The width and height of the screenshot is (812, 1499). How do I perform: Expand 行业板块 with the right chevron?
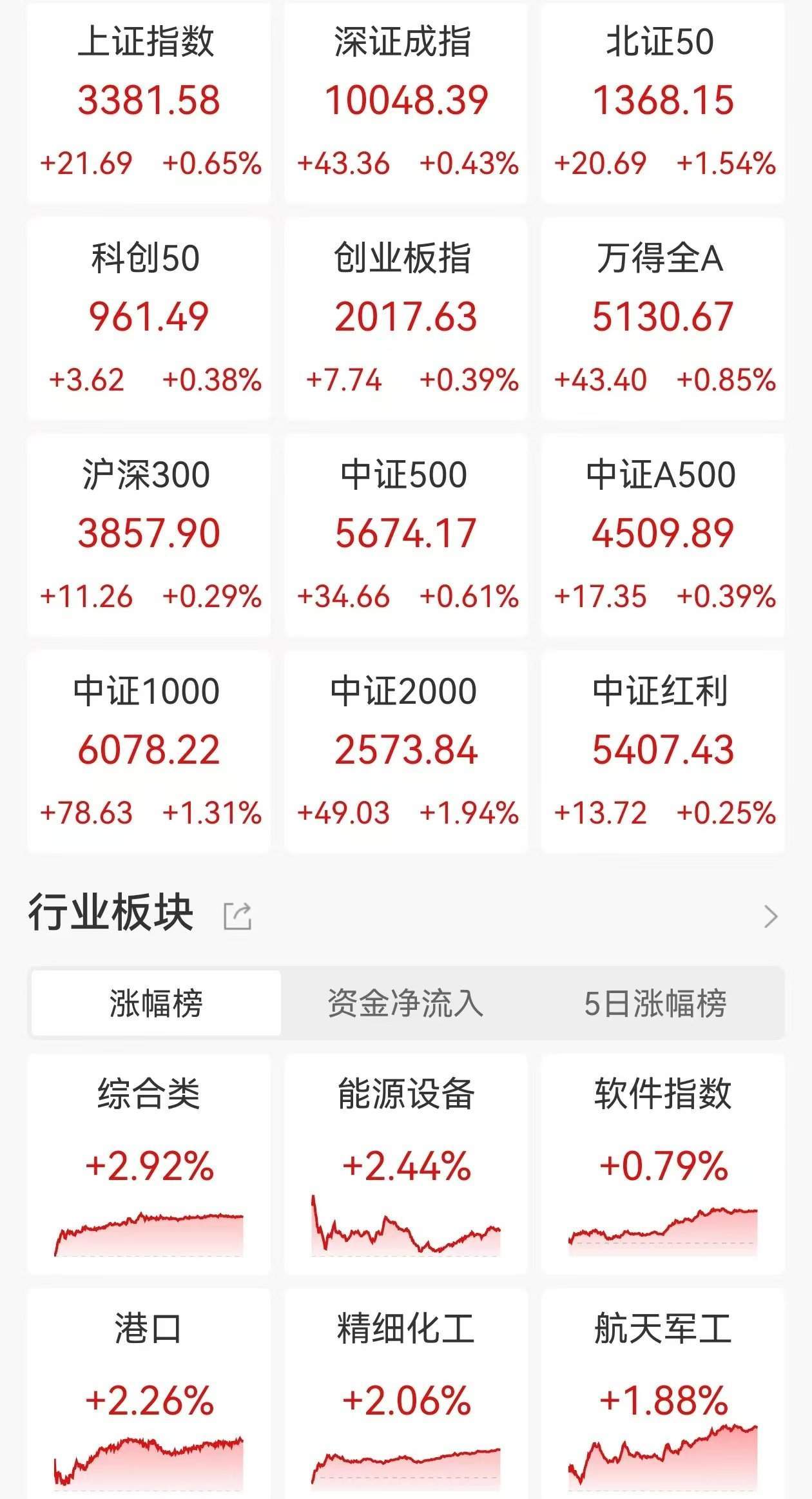770,916
